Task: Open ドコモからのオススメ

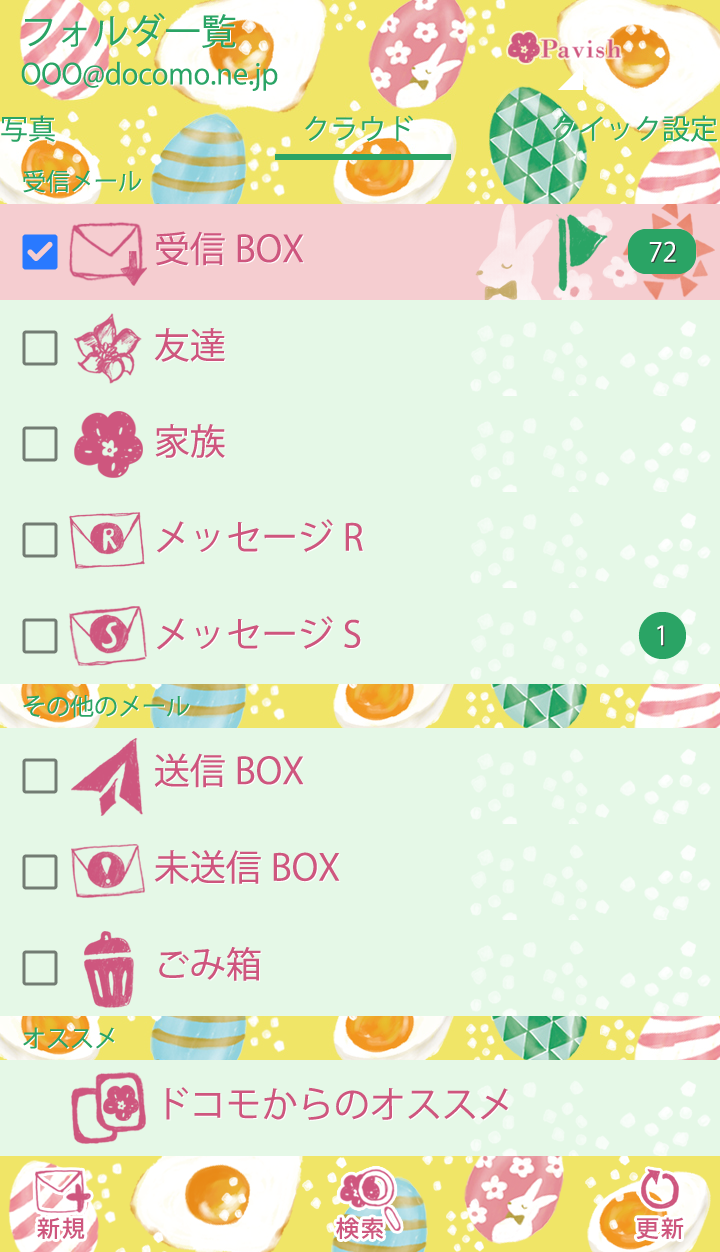Action: pos(332,1104)
